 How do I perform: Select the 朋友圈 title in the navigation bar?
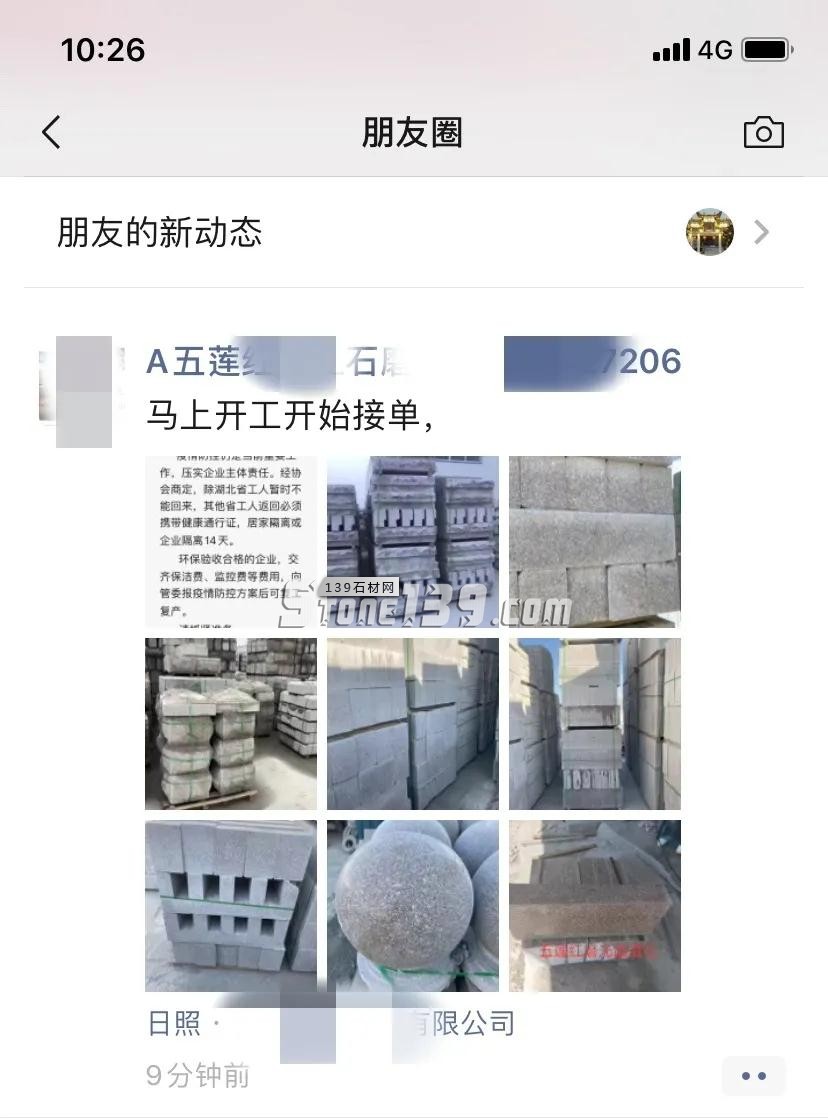point(414,132)
